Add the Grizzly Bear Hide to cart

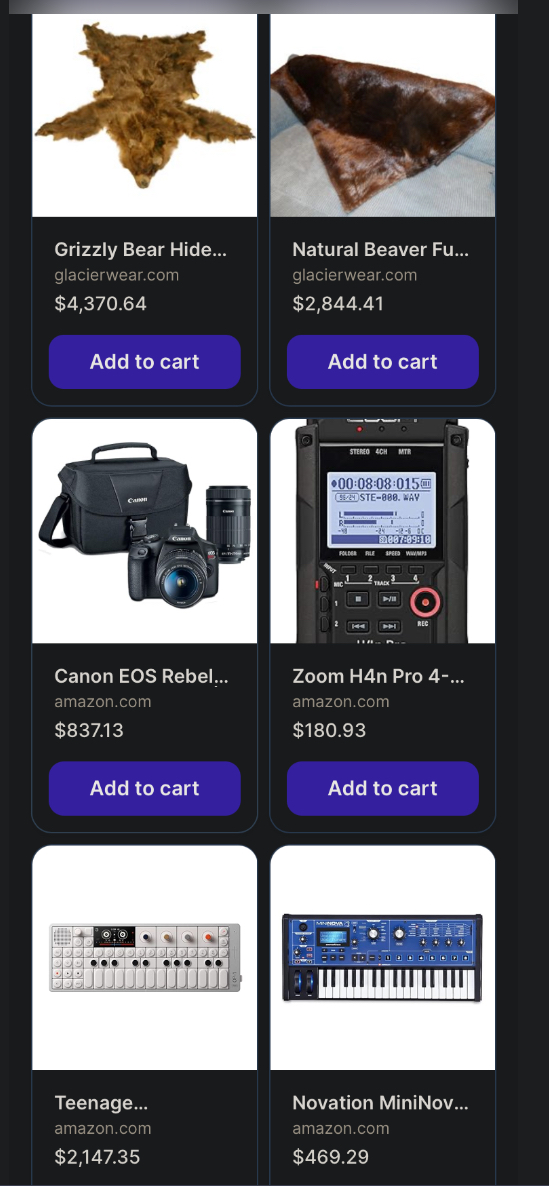point(144,362)
